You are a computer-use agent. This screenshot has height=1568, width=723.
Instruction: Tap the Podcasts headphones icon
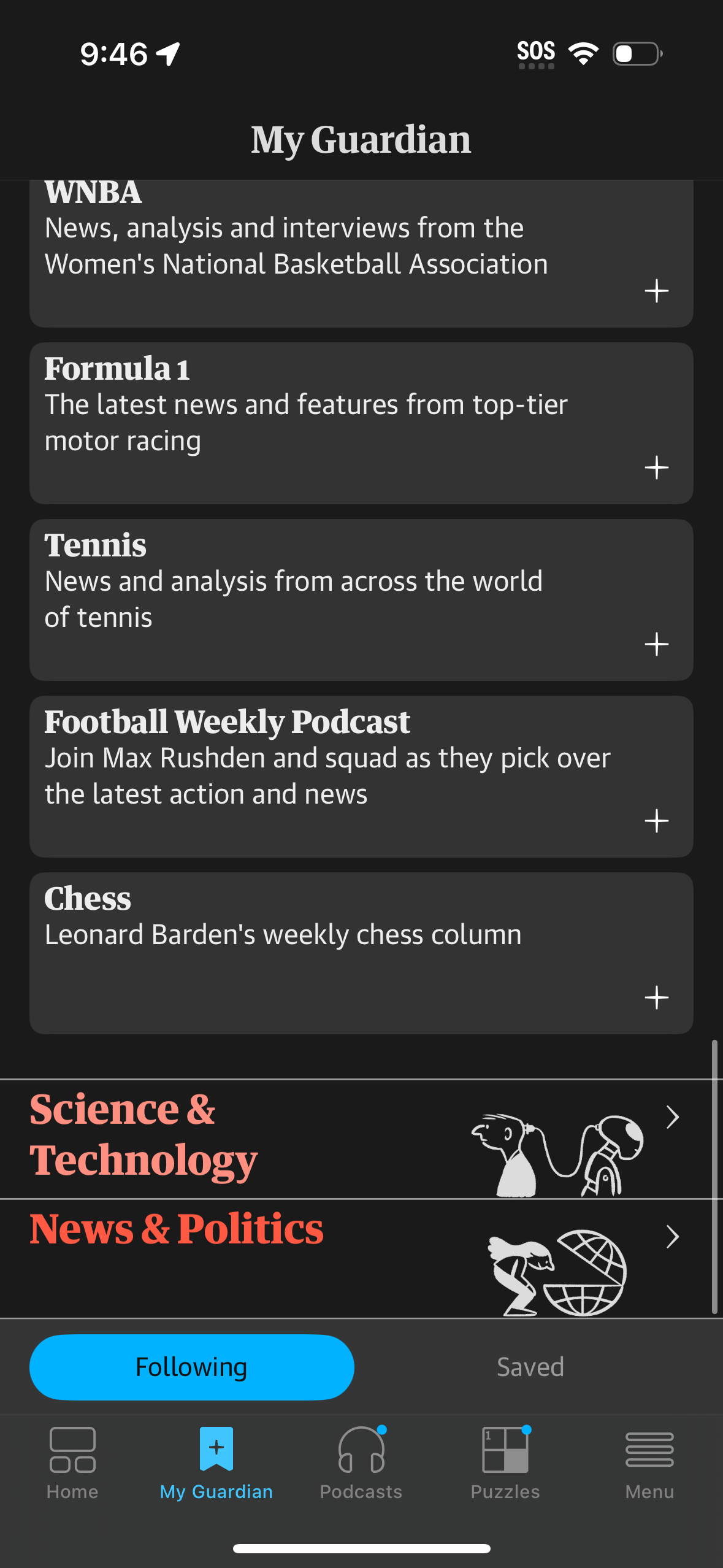tap(361, 1448)
